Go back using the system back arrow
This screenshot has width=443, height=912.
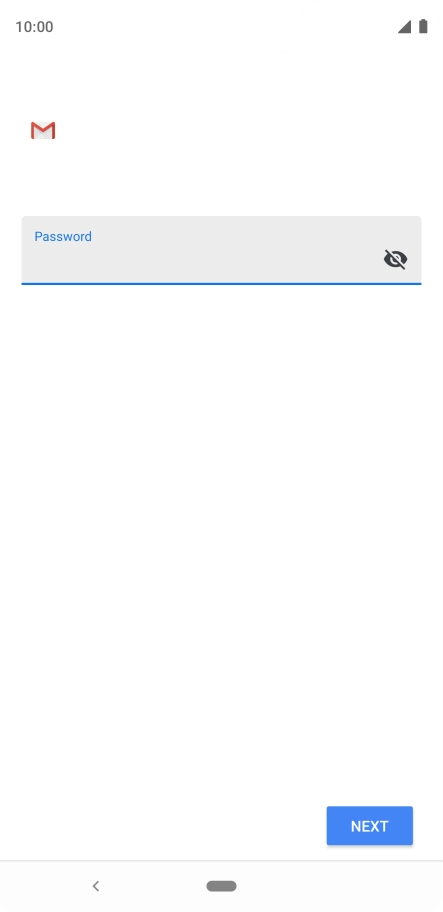96,886
